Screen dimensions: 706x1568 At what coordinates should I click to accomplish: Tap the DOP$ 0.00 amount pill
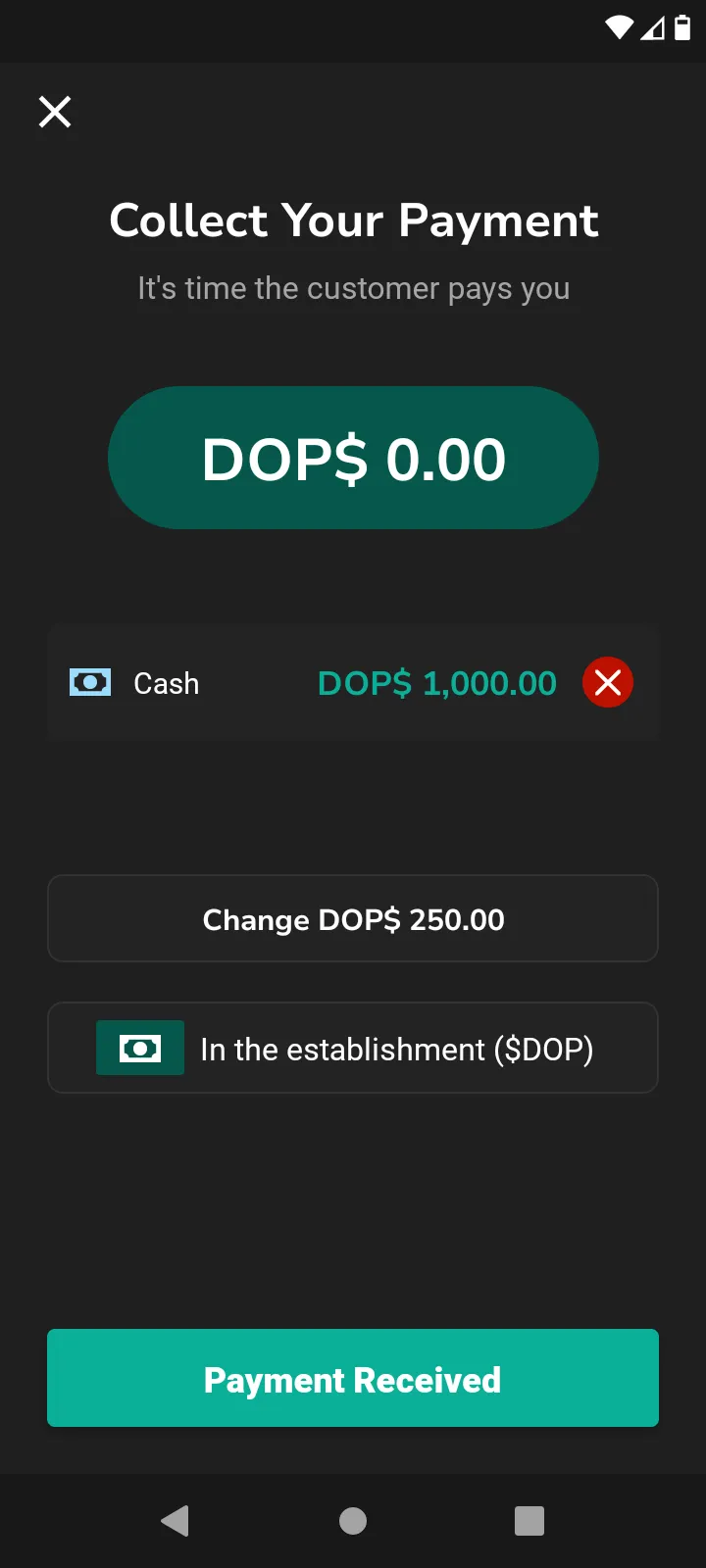(353, 458)
